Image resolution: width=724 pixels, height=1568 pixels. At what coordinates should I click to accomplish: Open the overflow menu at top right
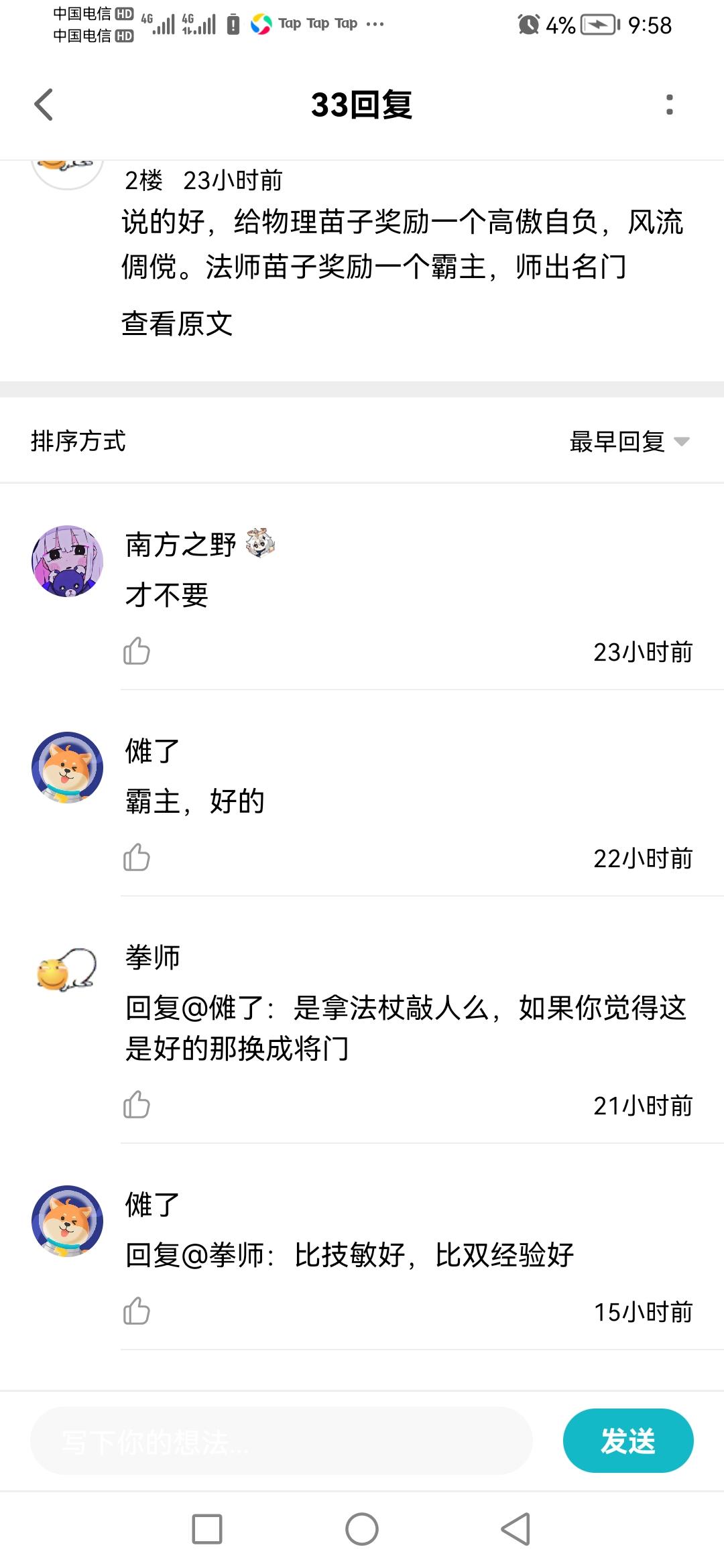coord(669,105)
